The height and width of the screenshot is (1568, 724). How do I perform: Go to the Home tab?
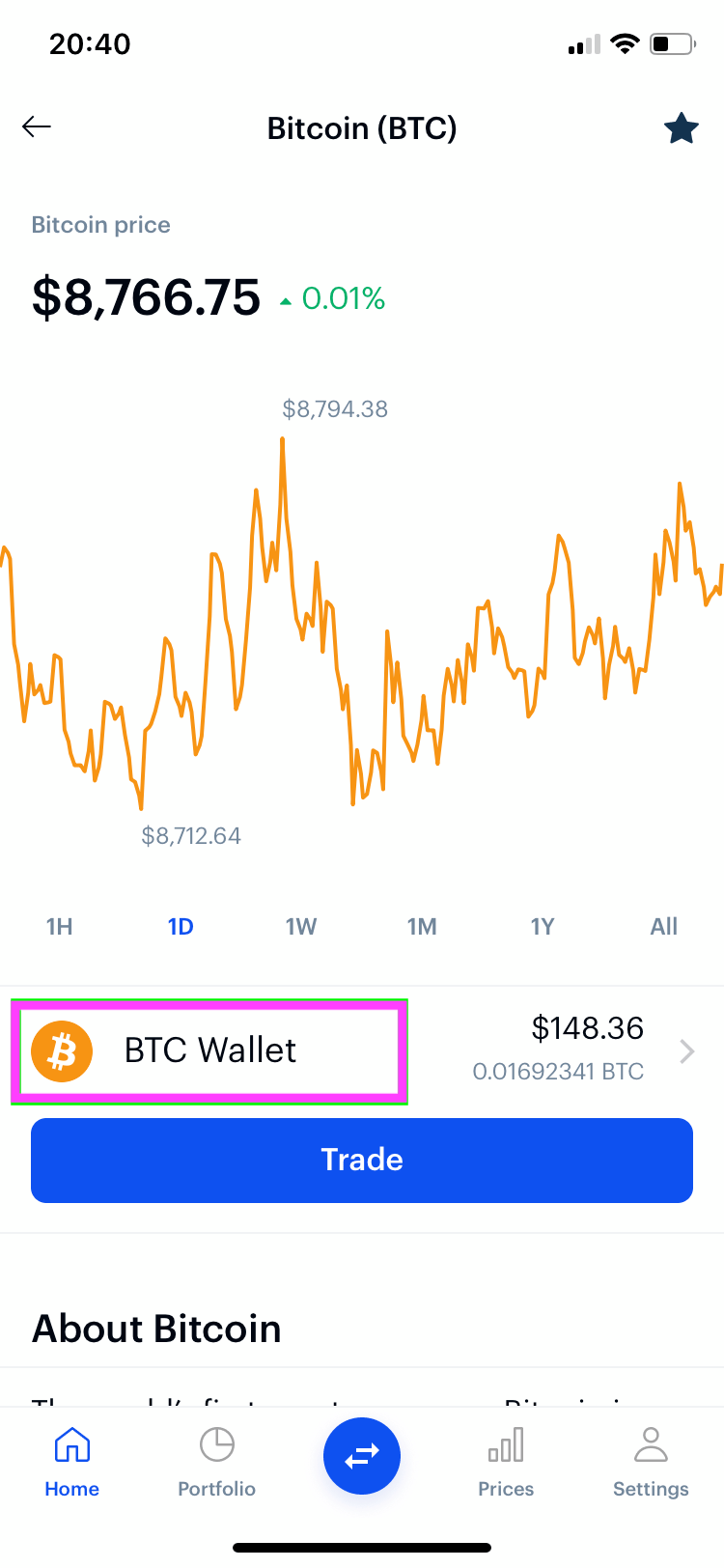[72, 1462]
